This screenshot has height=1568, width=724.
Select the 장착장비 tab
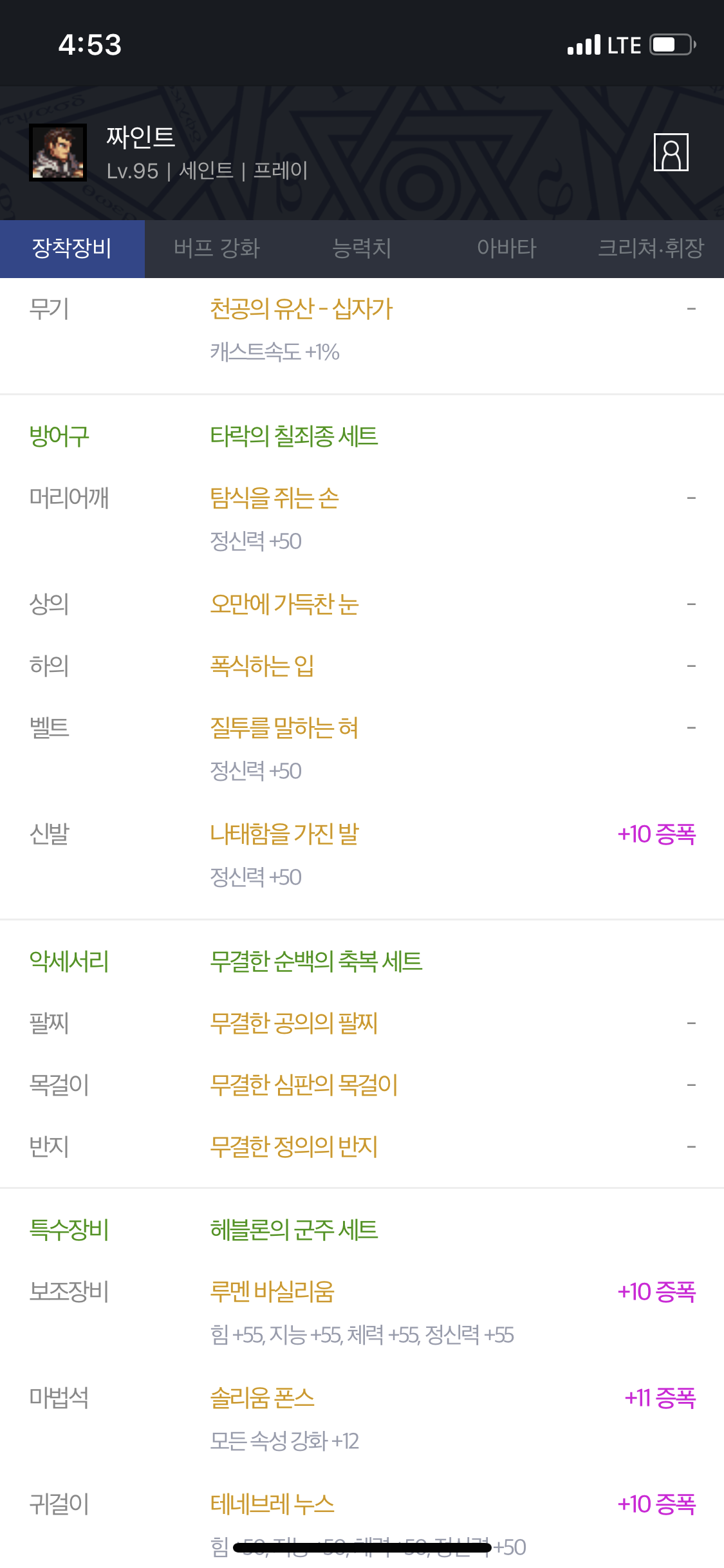pyautogui.click(x=72, y=248)
